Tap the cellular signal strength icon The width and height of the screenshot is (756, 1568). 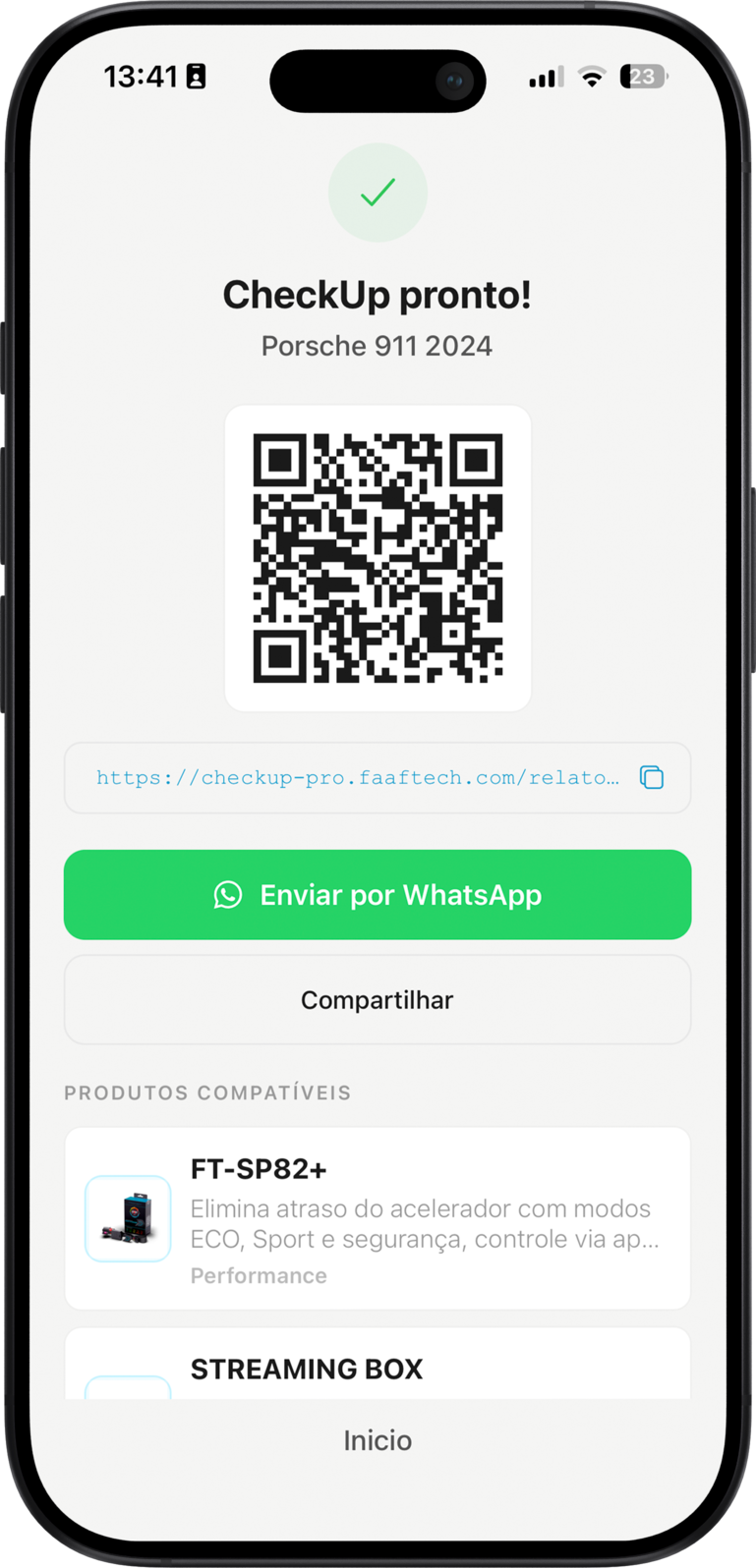[545, 77]
